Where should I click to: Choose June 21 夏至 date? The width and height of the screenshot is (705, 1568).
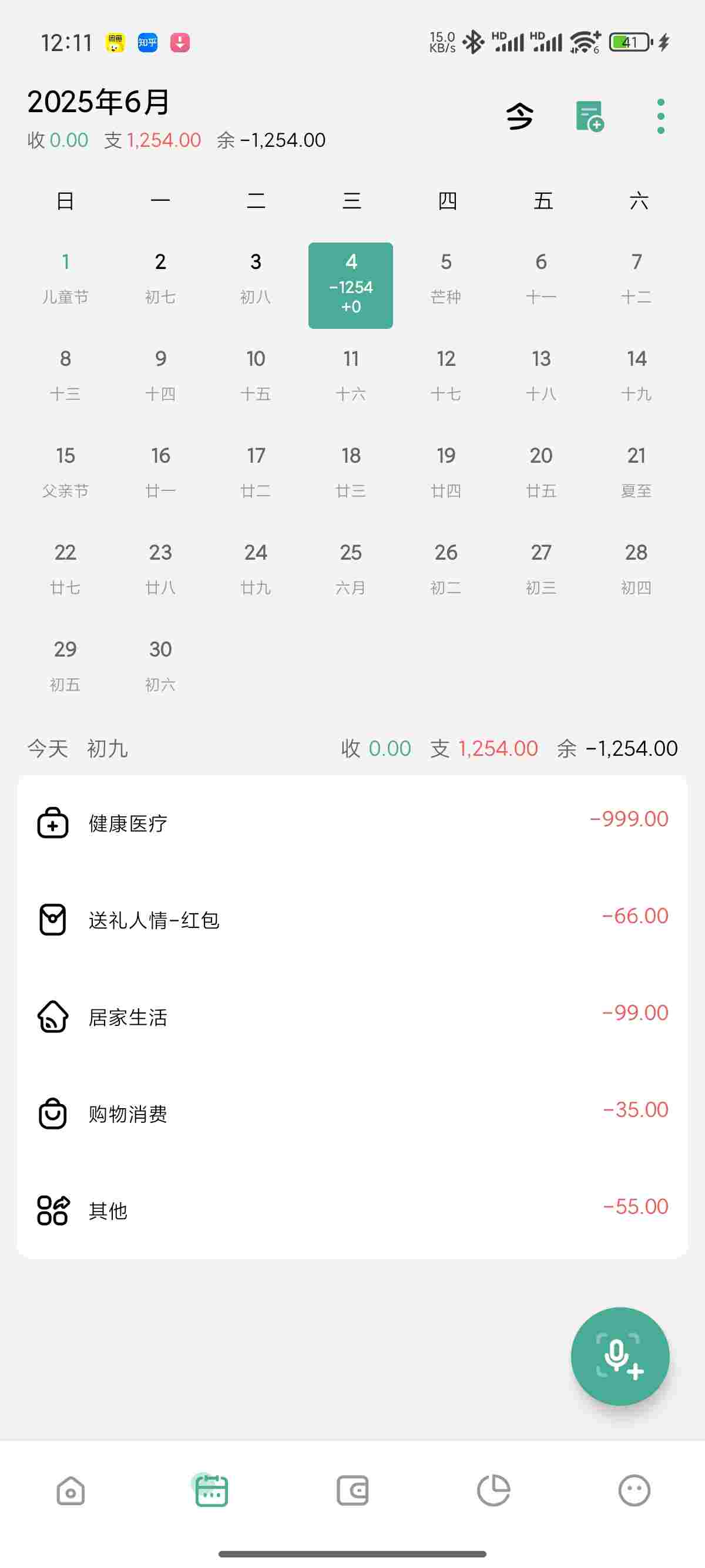(636, 470)
